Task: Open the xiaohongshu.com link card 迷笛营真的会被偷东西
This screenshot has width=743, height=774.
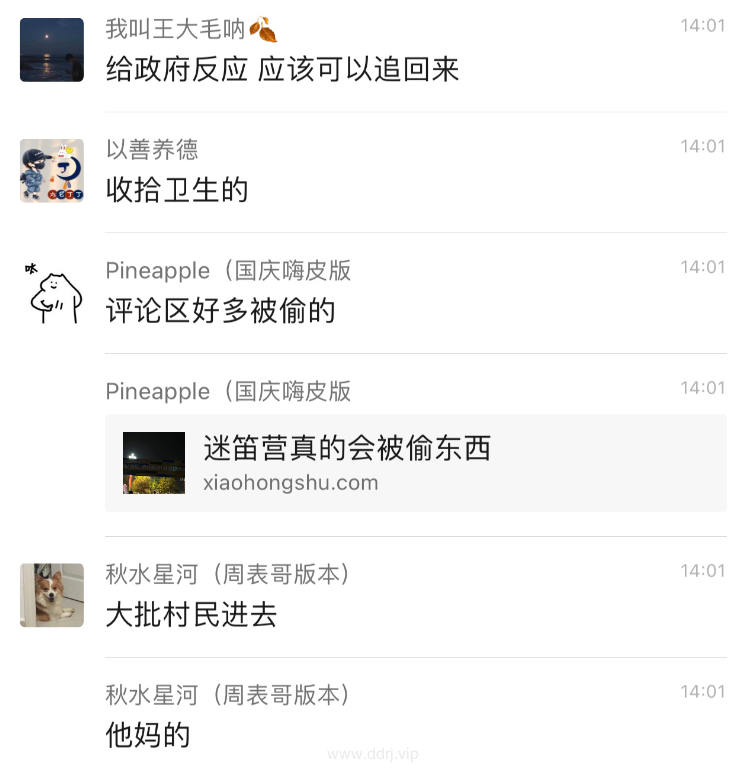Action: tap(415, 463)
